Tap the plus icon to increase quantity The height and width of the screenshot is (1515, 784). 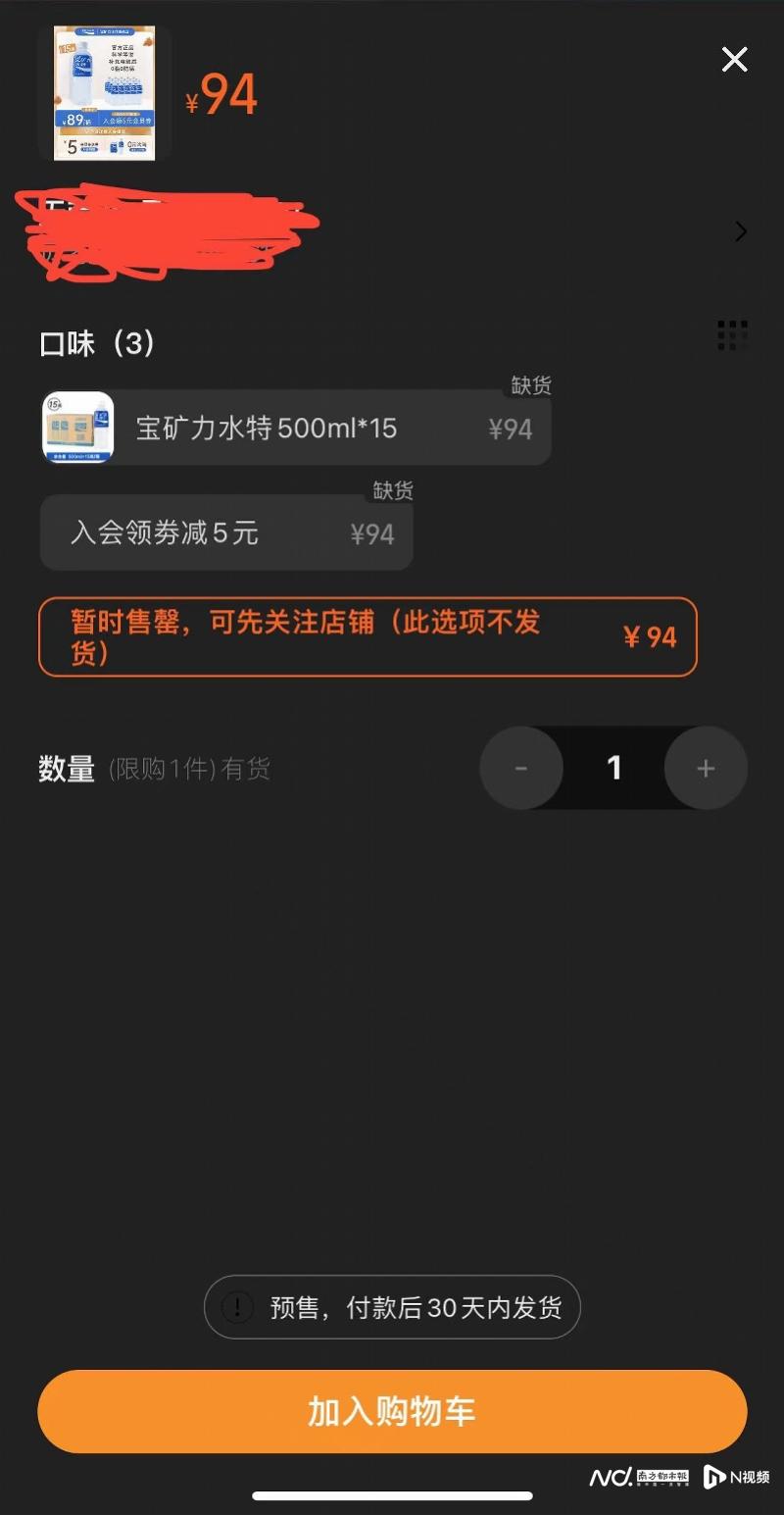706,768
